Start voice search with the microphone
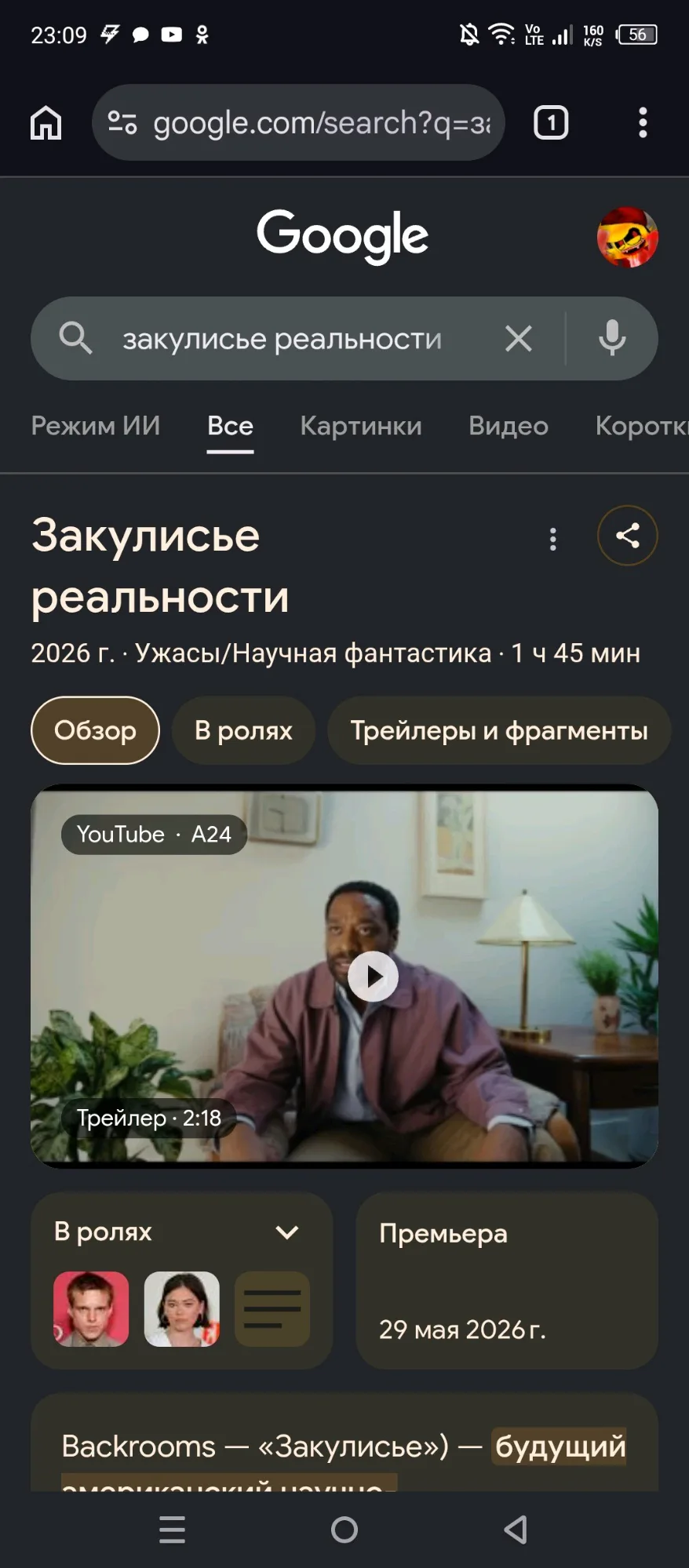The height and width of the screenshot is (1568, 689). [612, 339]
